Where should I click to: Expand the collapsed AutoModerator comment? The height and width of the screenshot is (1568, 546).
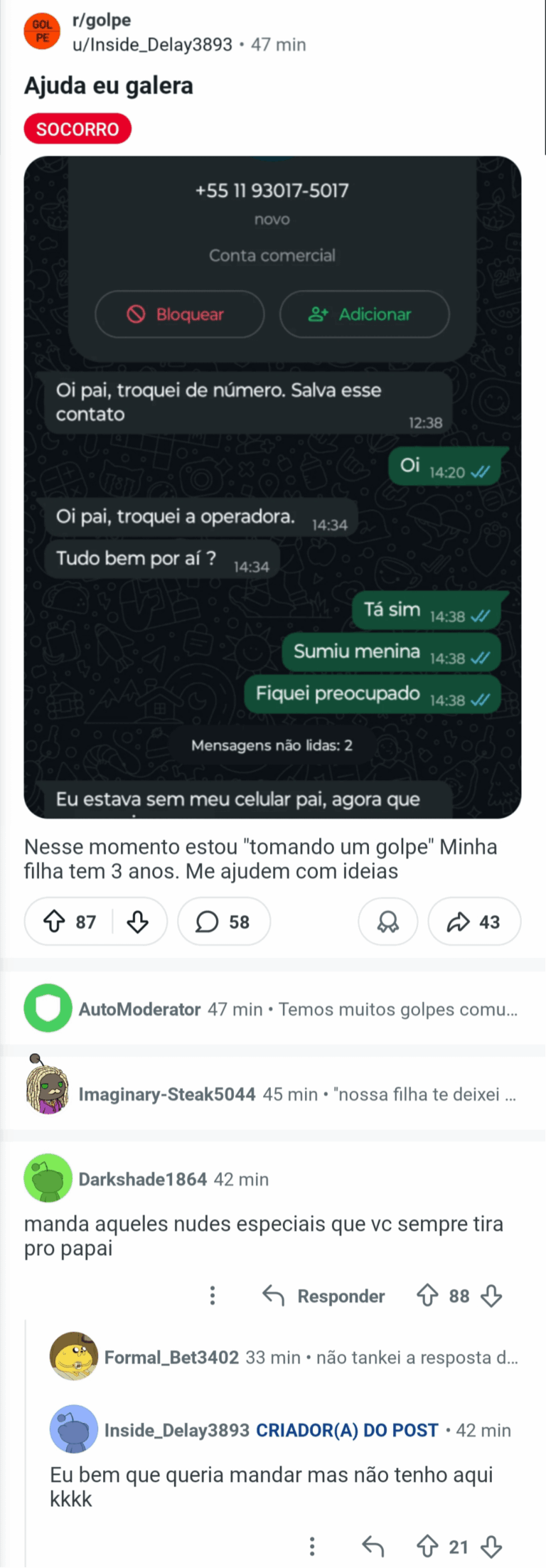click(x=299, y=1010)
